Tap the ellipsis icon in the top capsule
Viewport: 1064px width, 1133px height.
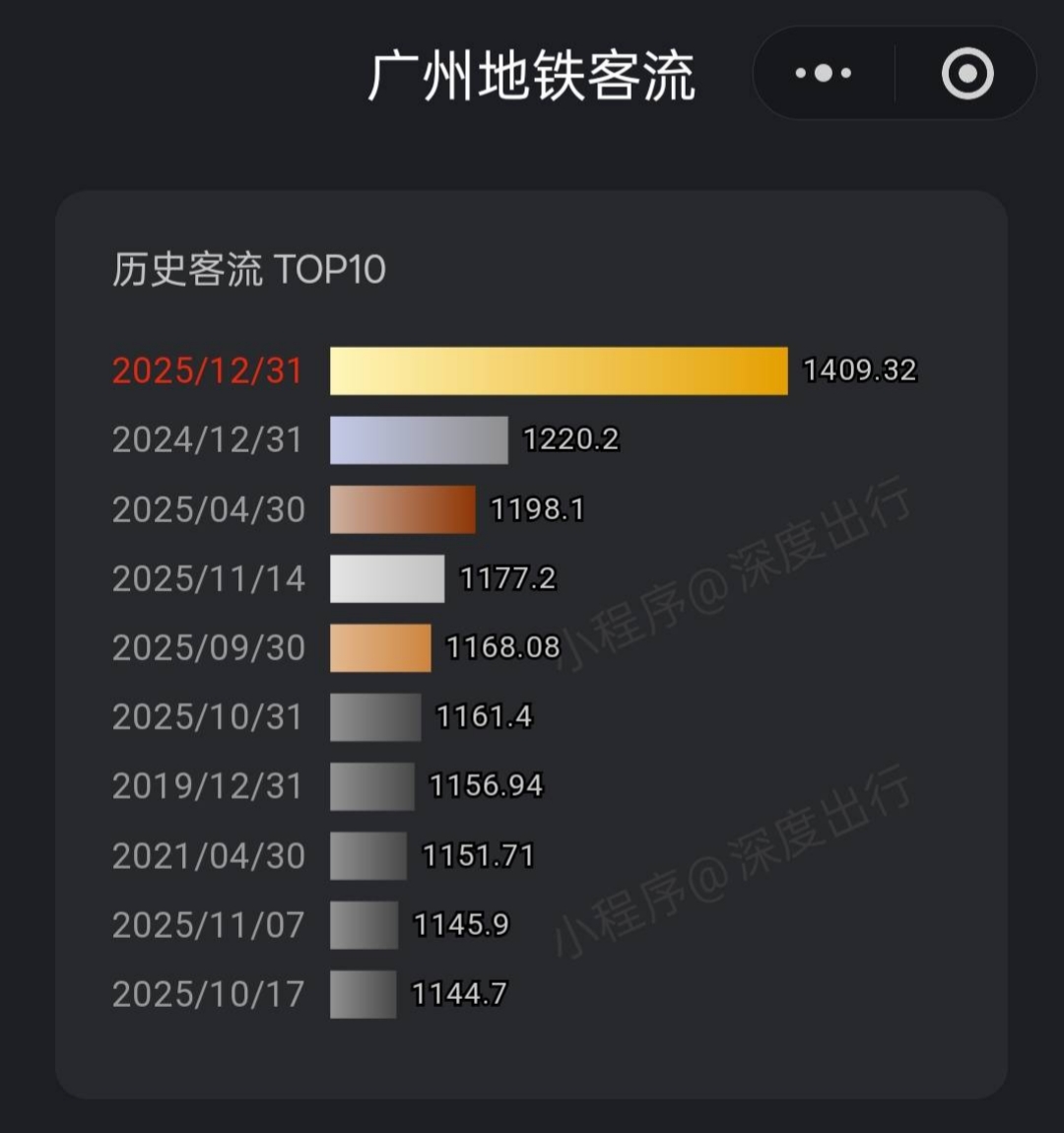coord(823,72)
